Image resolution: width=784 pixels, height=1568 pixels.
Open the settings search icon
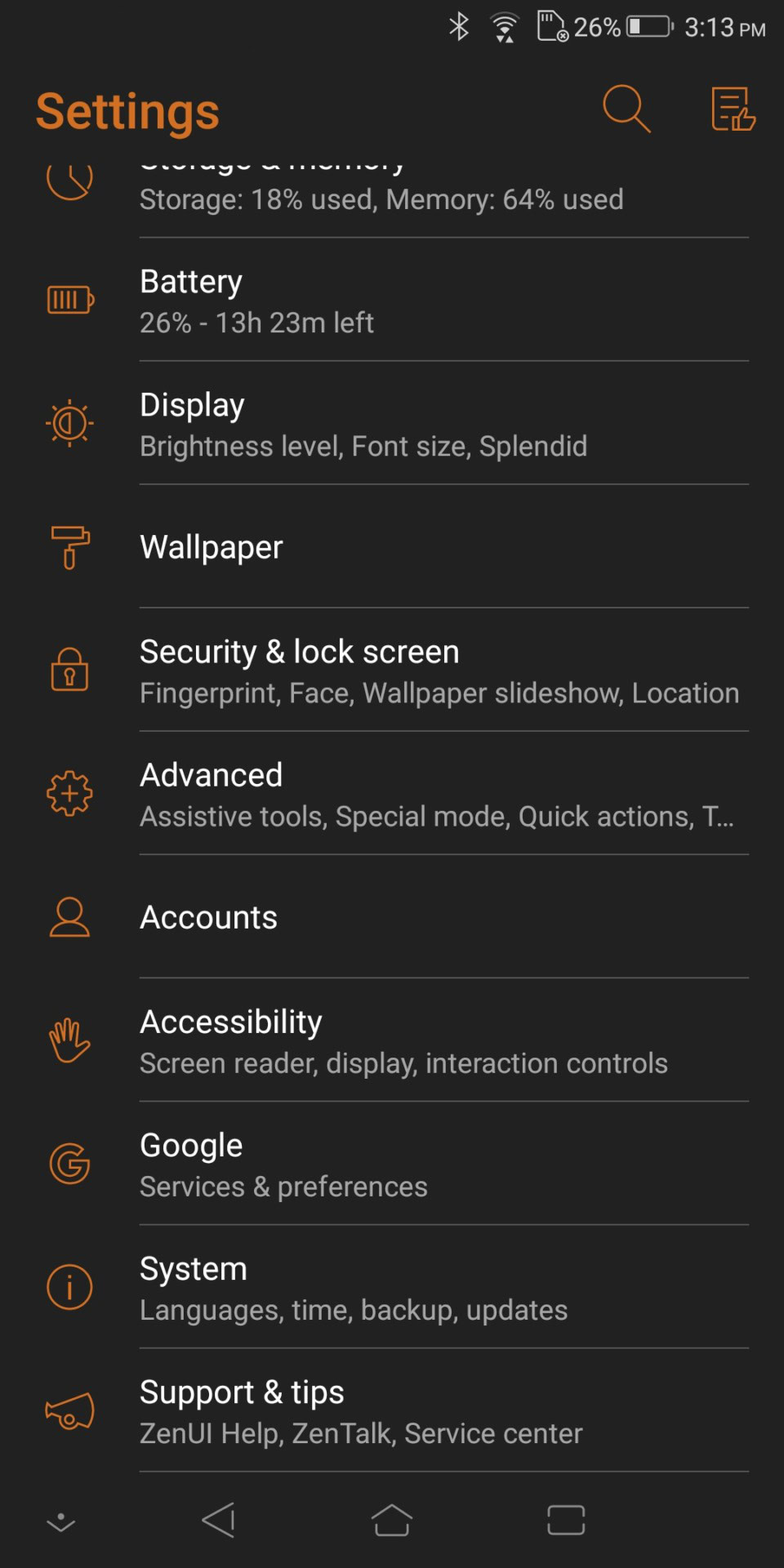click(626, 109)
